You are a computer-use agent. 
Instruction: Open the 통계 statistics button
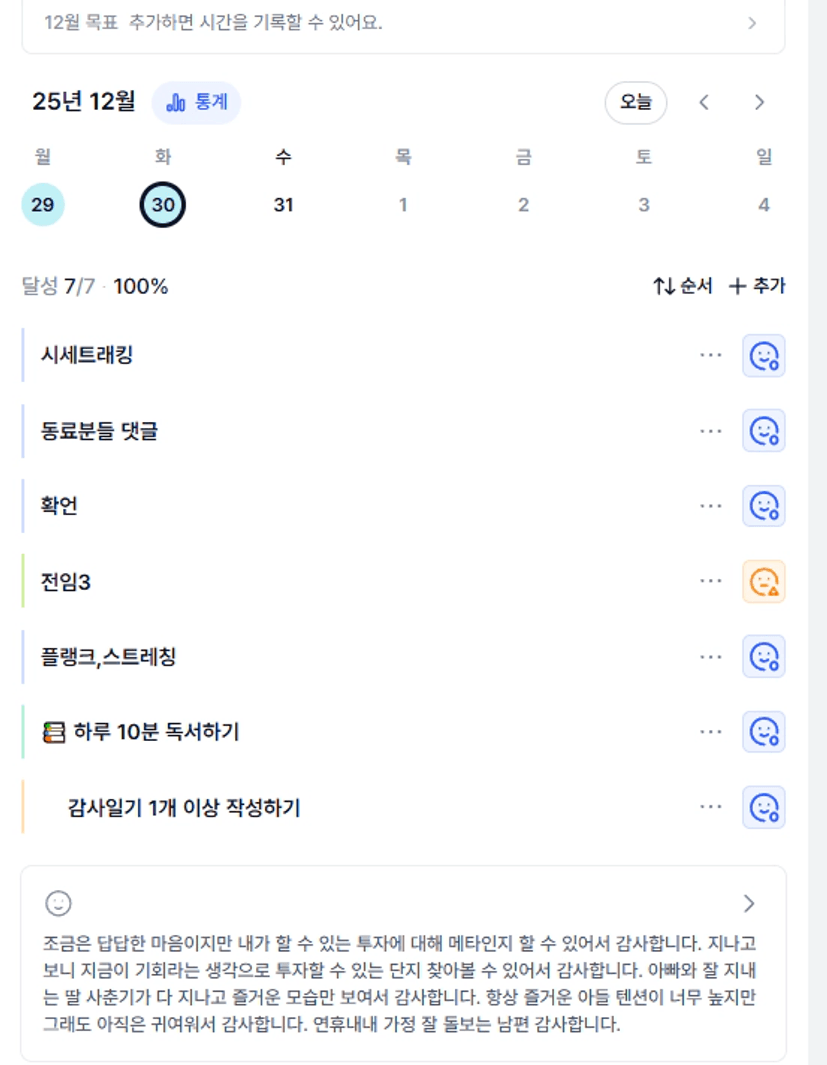pyautogui.click(x=196, y=102)
